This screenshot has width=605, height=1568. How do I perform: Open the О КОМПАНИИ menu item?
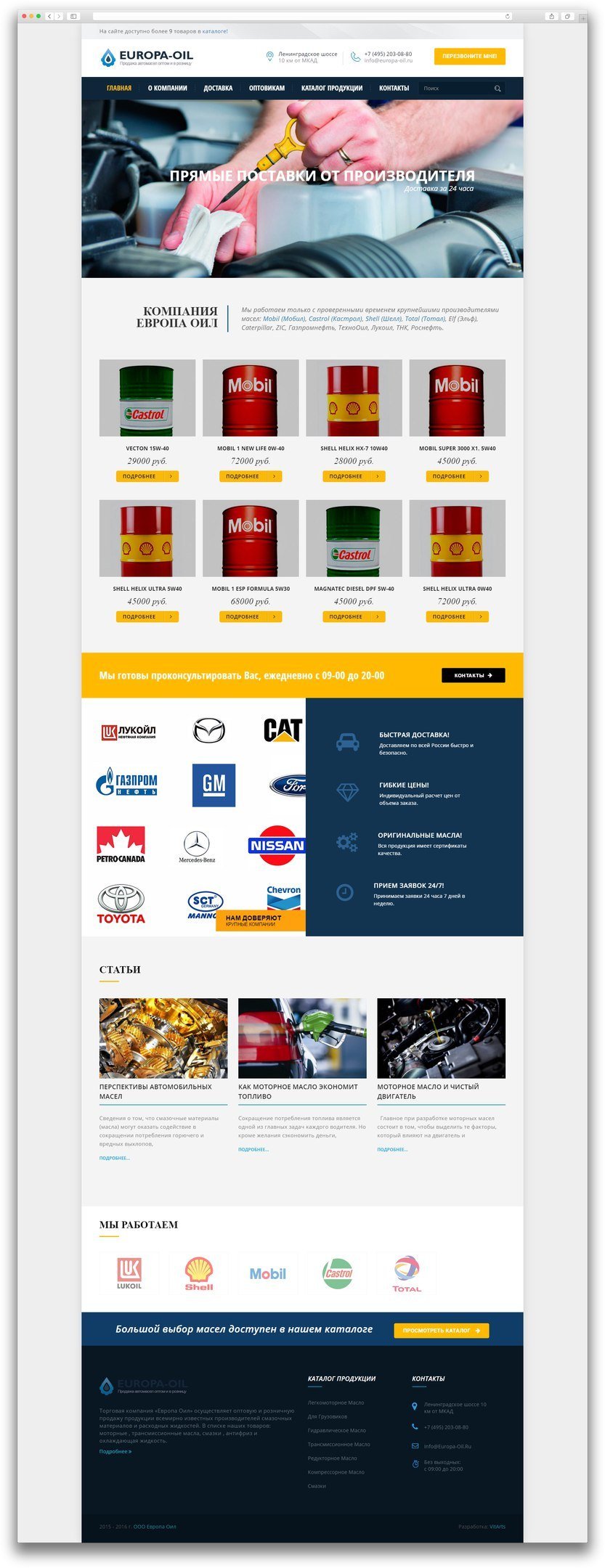point(167,89)
